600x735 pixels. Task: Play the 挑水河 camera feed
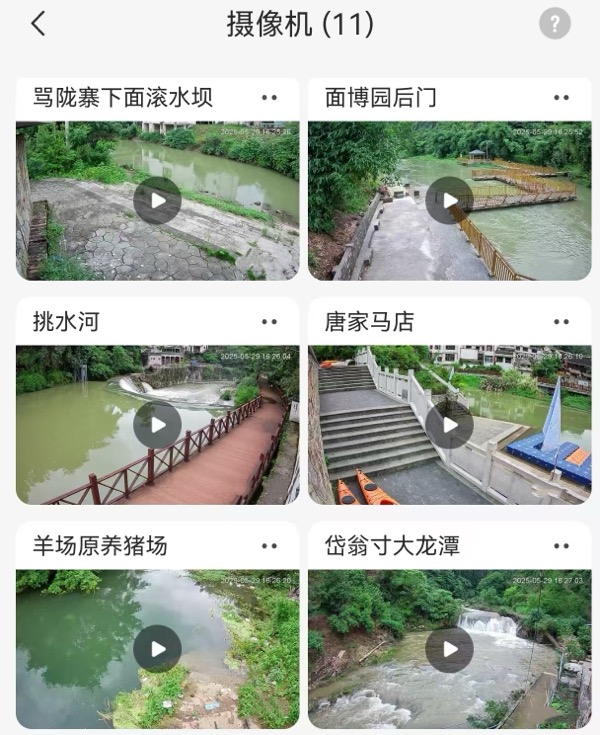coord(157,425)
